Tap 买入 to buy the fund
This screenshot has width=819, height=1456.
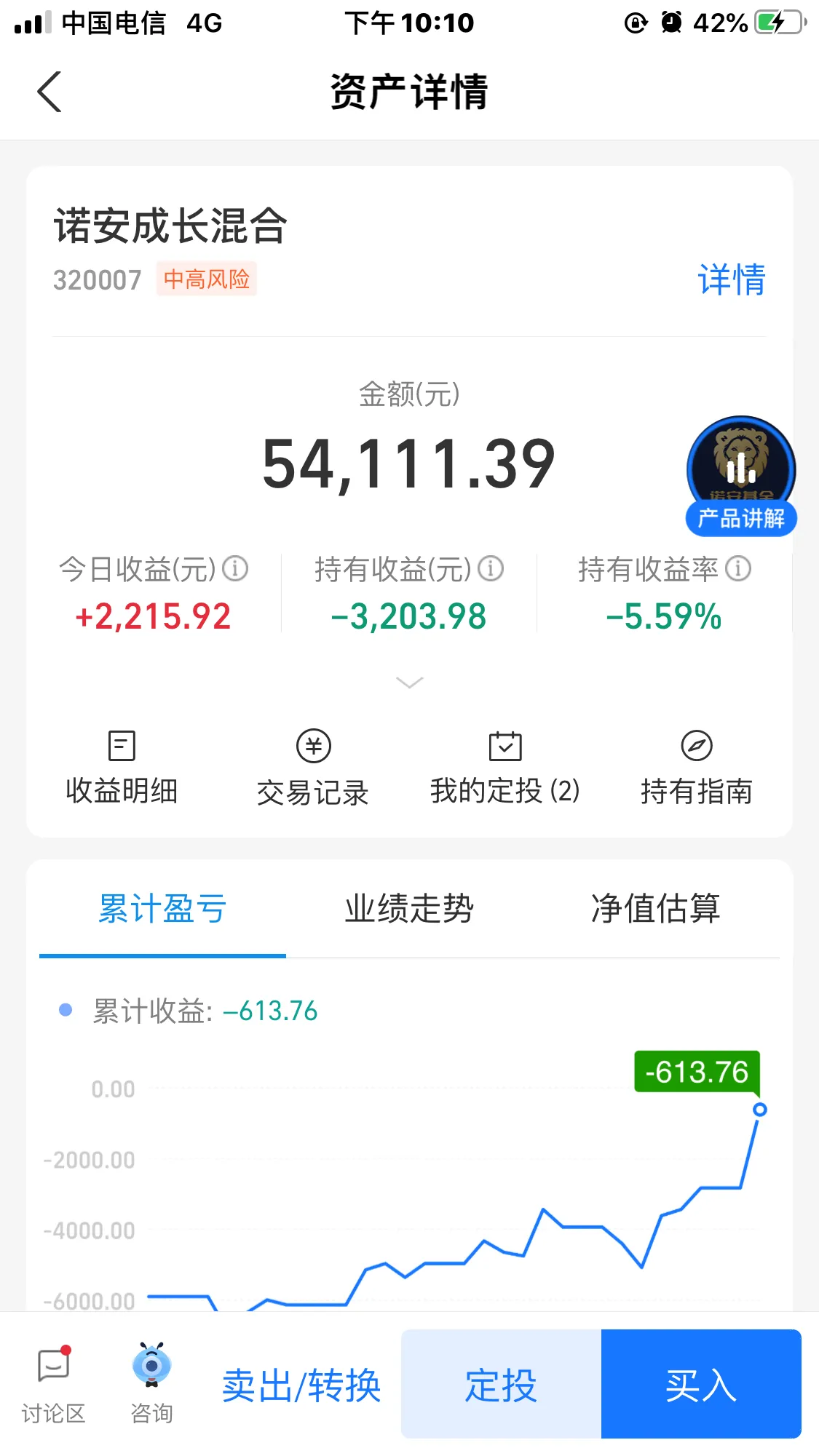[x=701, y=1384]
